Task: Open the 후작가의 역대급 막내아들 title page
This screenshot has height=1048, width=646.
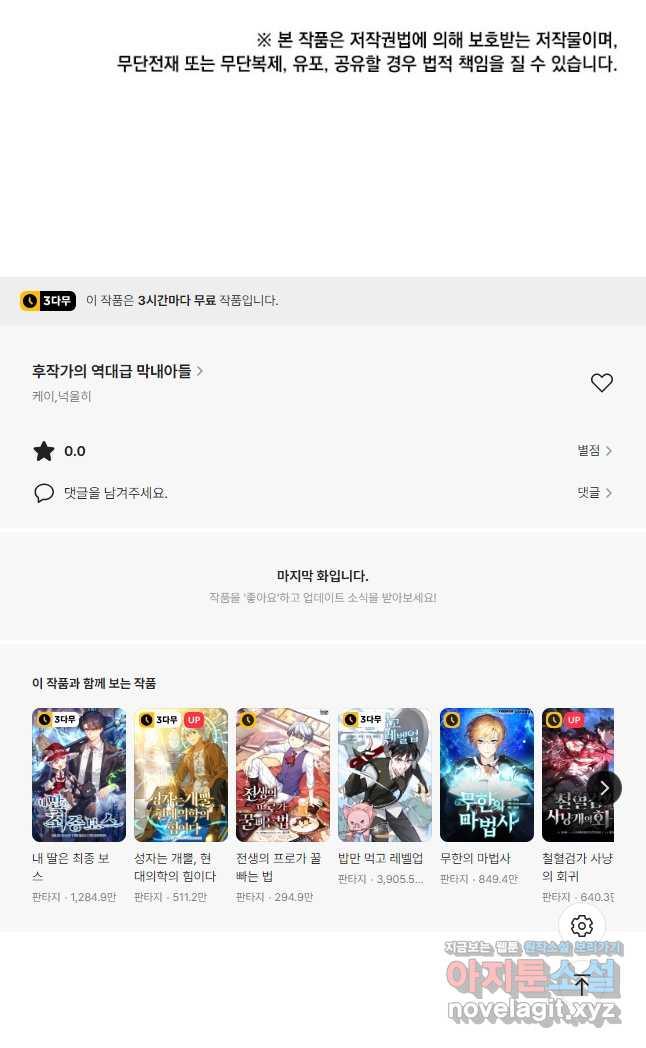Action: (x=118, y=370)
